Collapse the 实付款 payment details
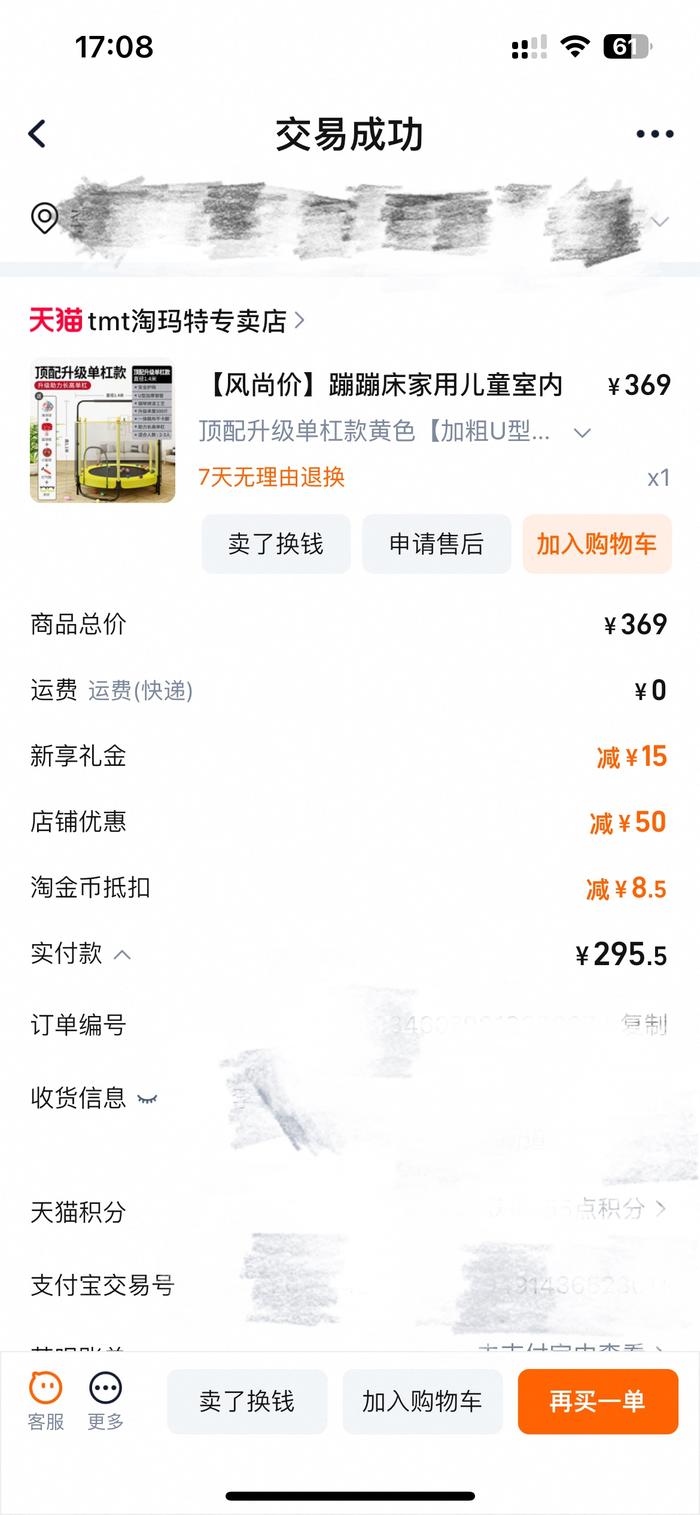Image resolution: width=700 pixels, height=1515 pixels. [x=122, y=955]
